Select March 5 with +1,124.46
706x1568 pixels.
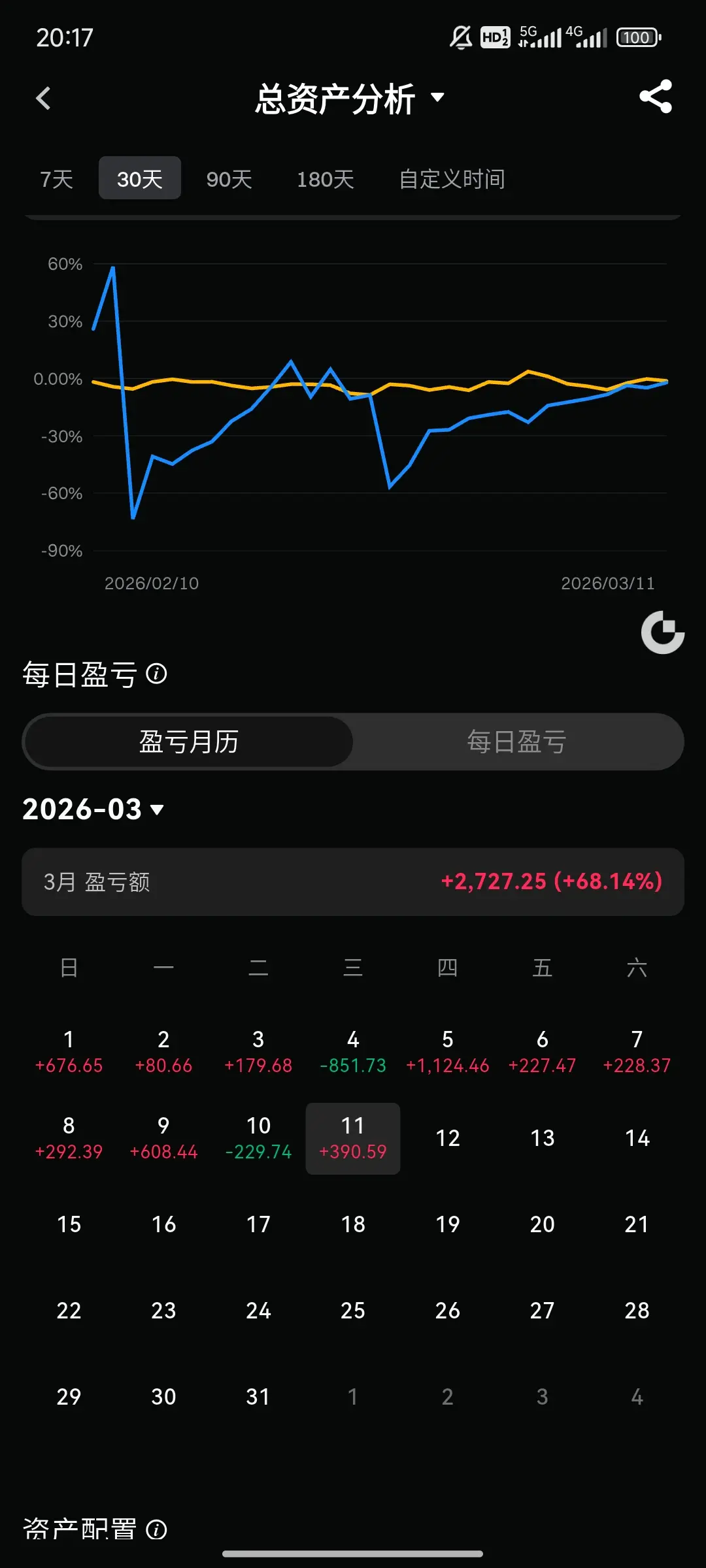[x=448, y=1052]
